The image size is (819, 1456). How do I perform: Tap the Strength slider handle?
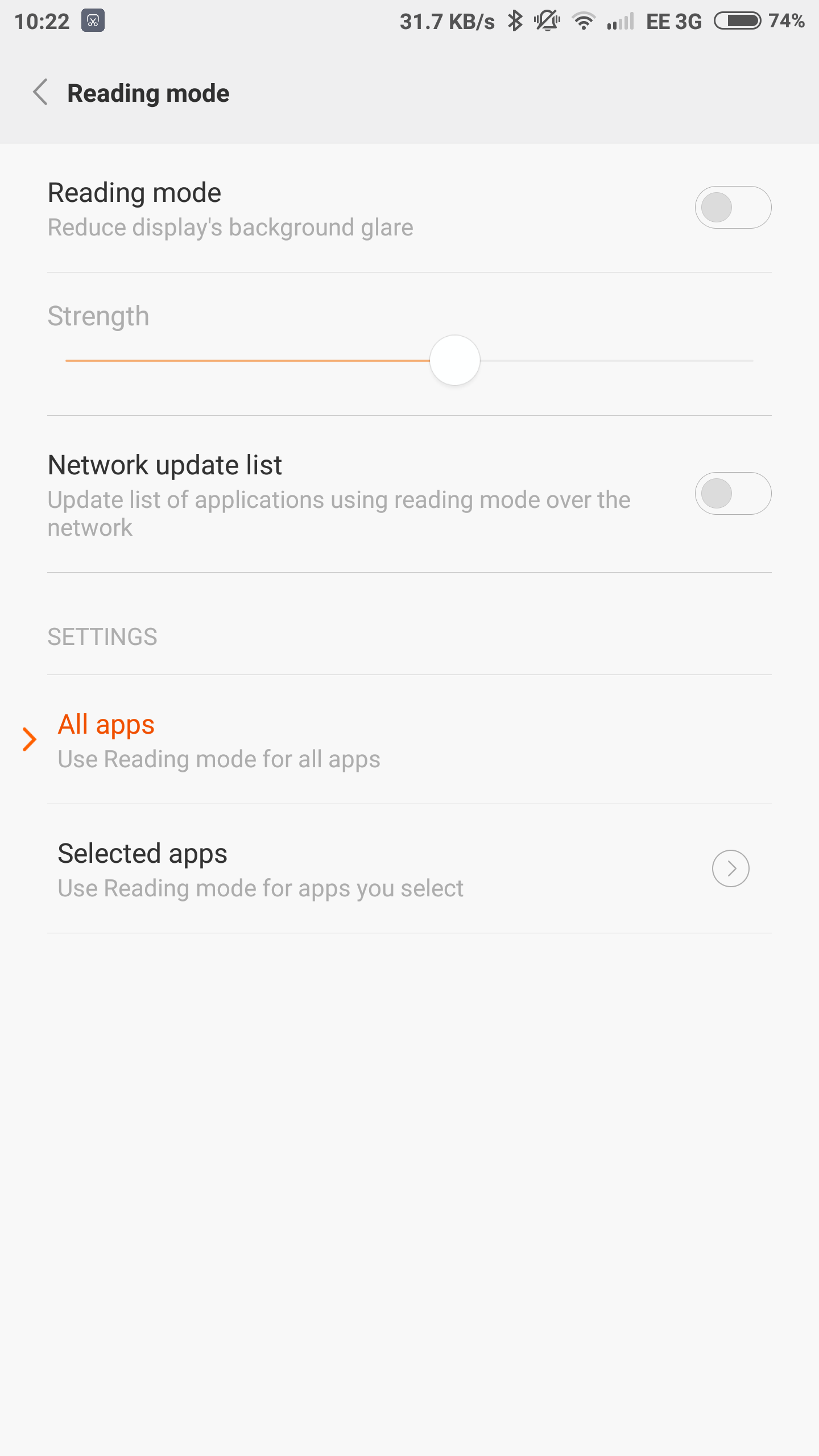(x=454, y=361)
